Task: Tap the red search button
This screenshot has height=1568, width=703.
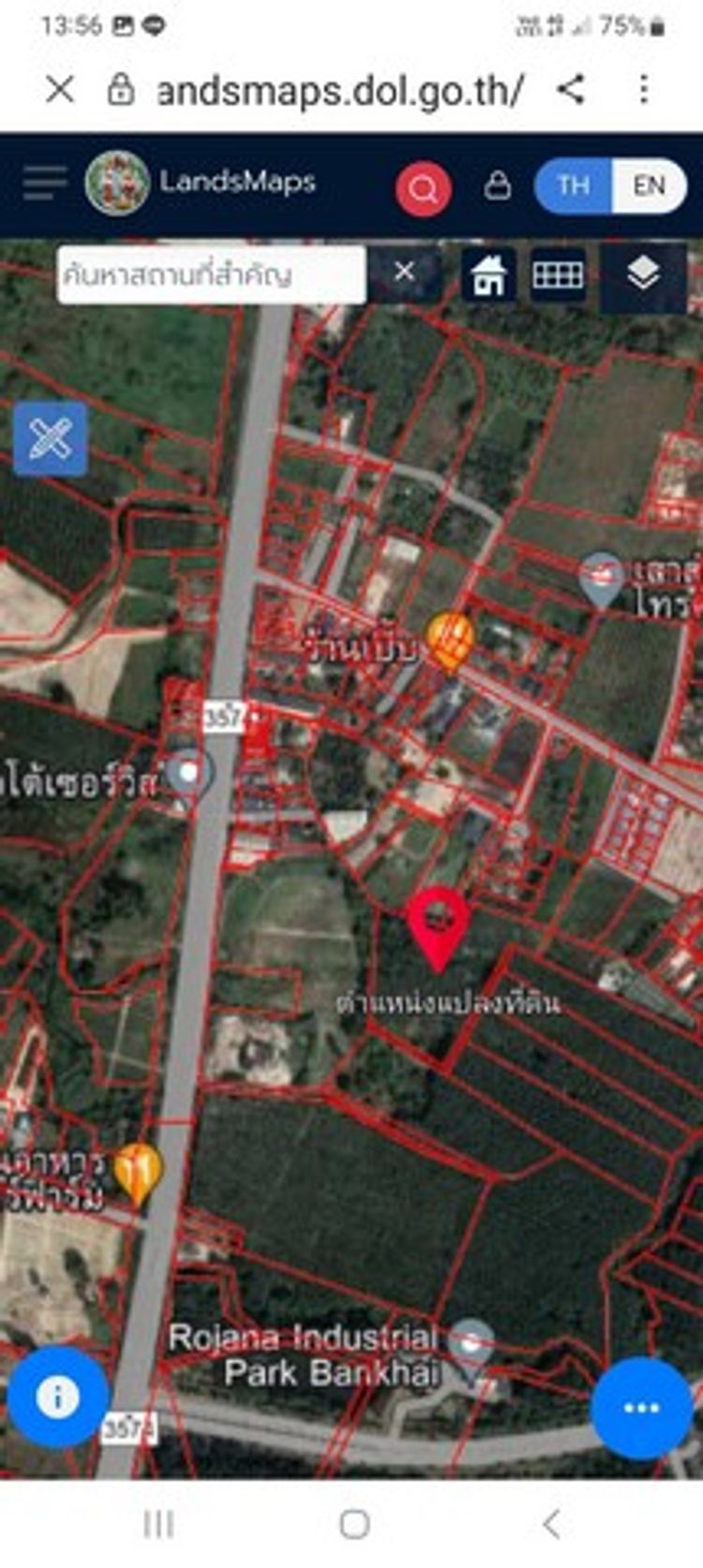Action: (423, 189)
